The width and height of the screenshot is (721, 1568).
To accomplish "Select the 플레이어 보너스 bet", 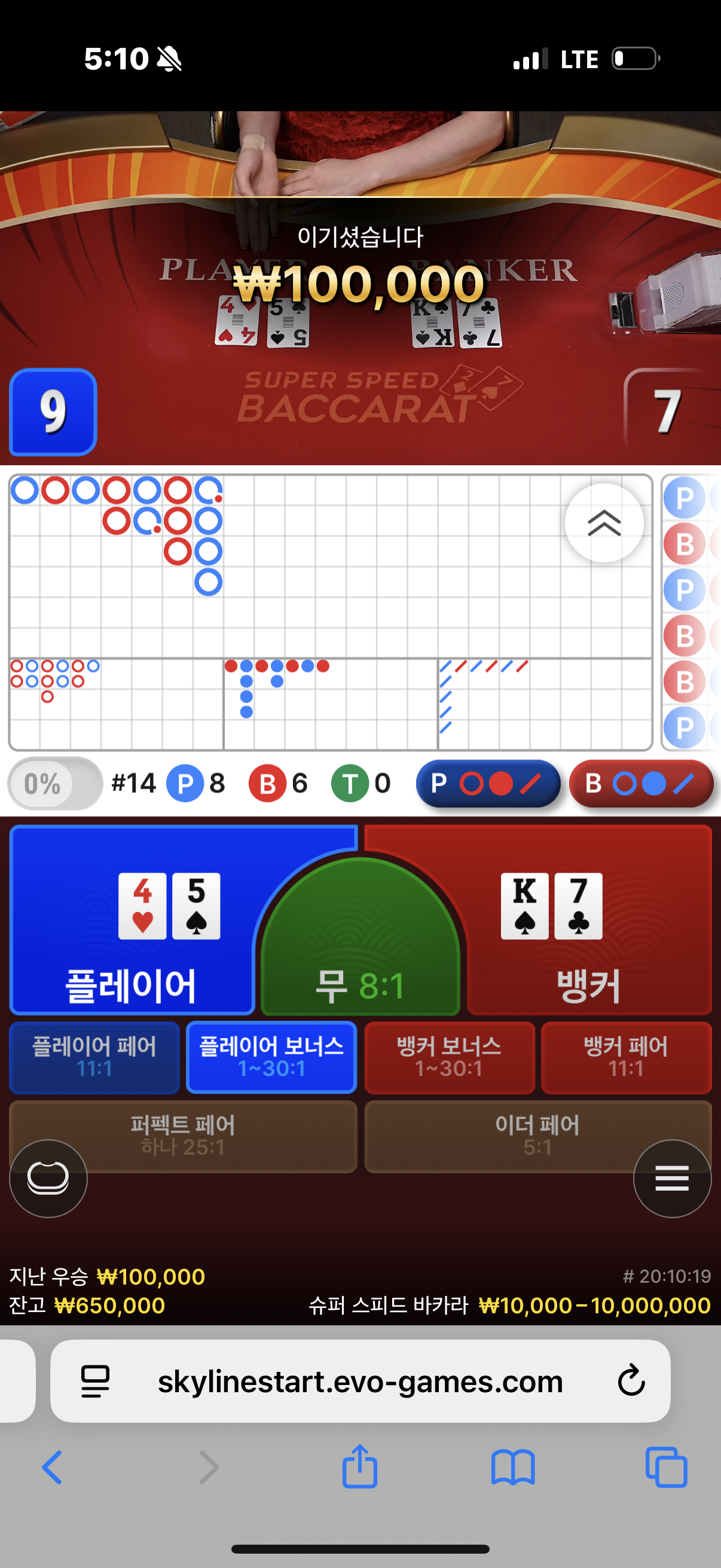I will 271,1057.
